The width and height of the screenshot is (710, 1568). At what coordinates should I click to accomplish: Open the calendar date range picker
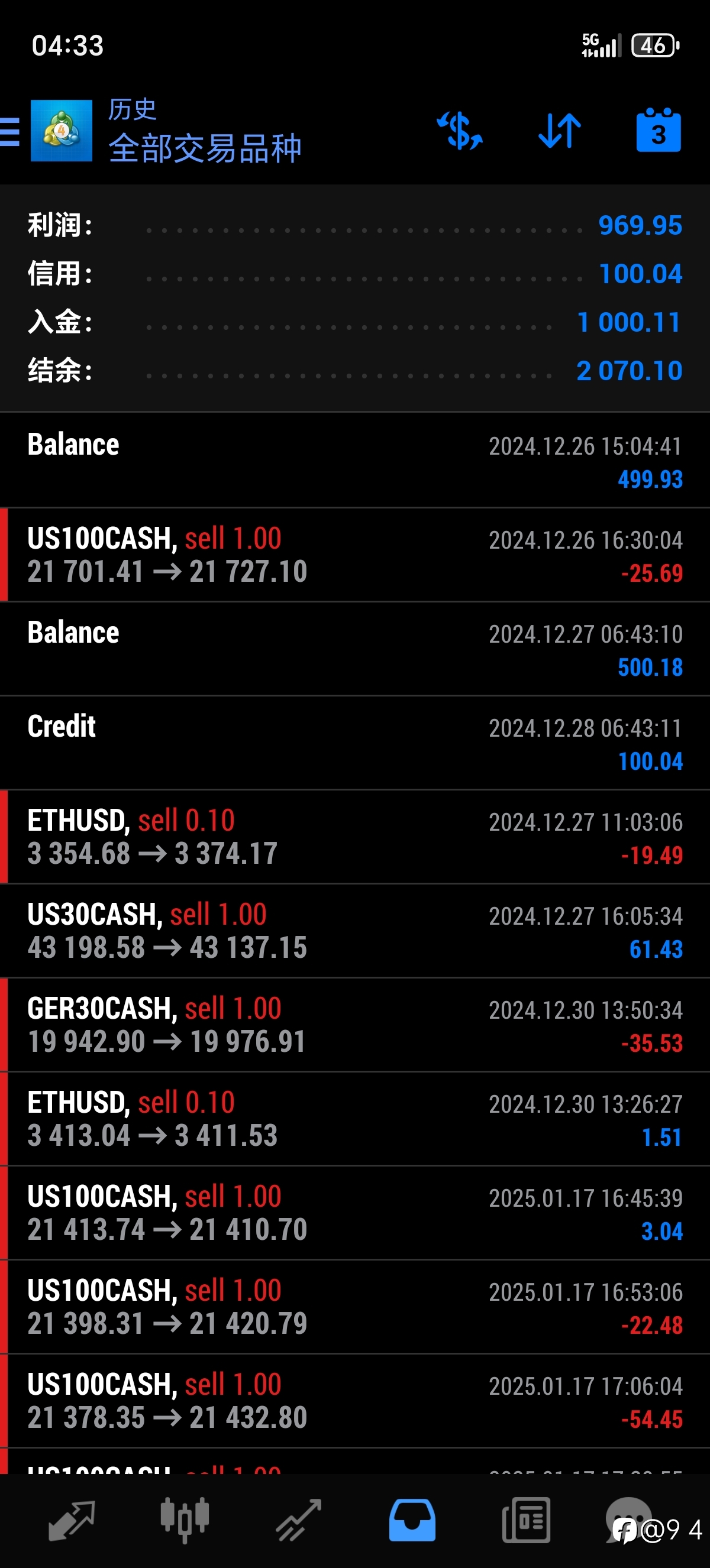659,129
